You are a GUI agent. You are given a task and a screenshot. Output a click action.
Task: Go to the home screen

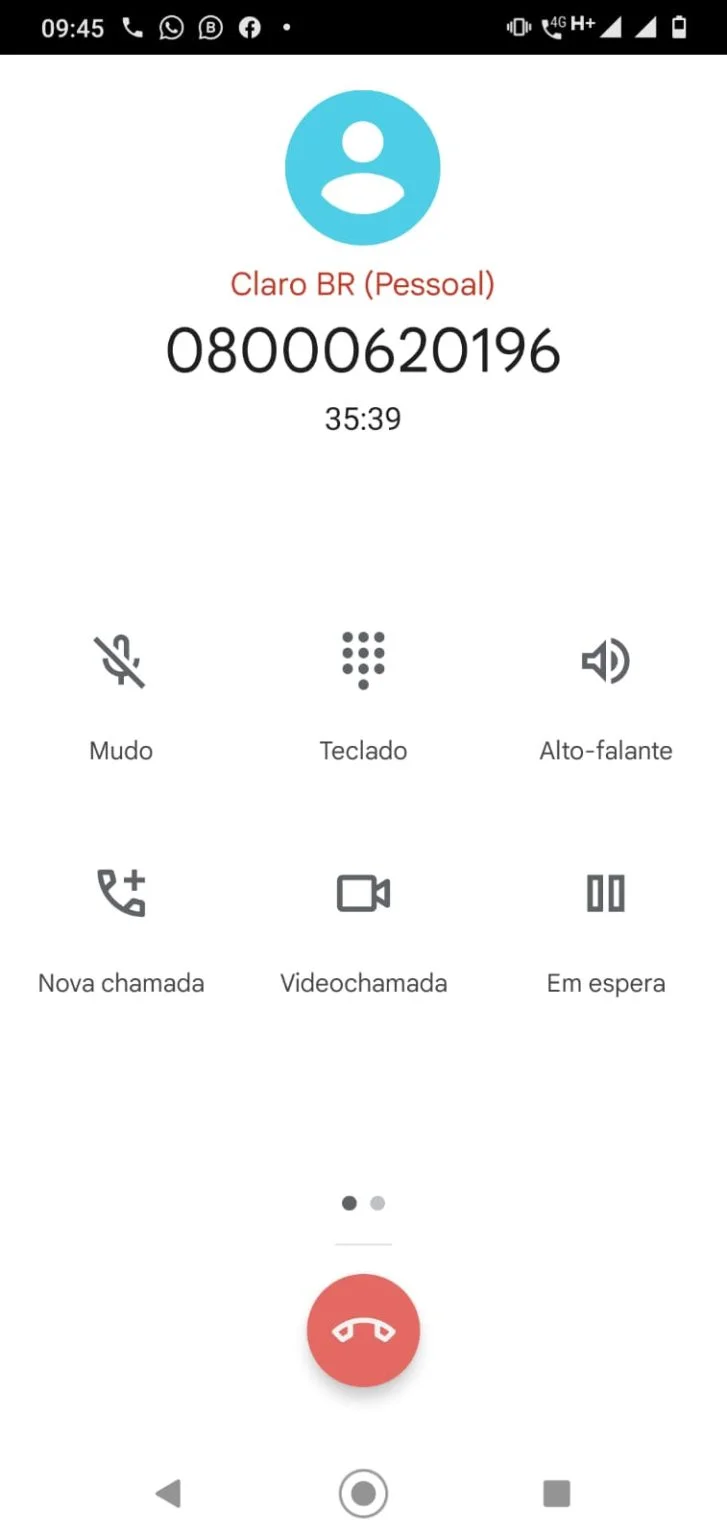point(363,1493)
